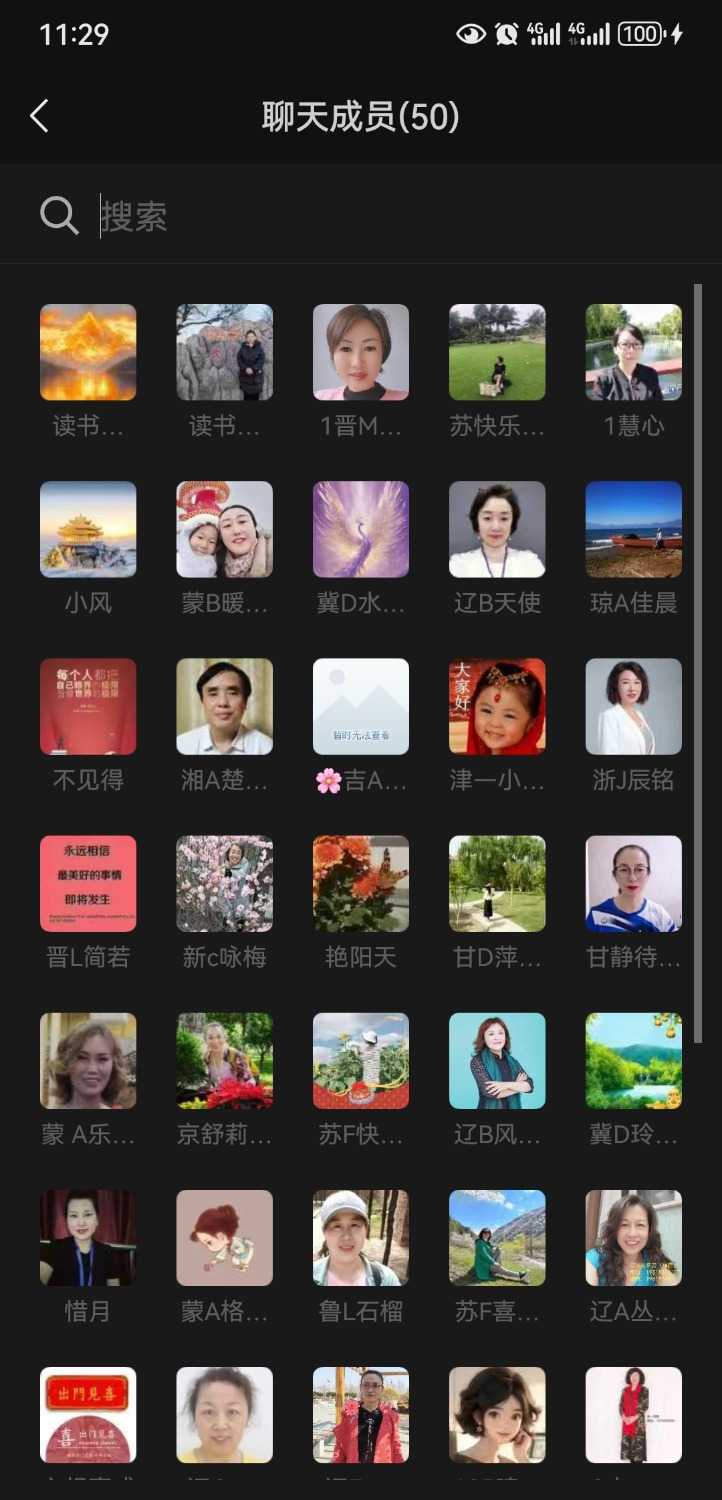Open the member starting with 京舒莉
The height and width of the screenshot is (1500, 722).
click(224, 1061)
